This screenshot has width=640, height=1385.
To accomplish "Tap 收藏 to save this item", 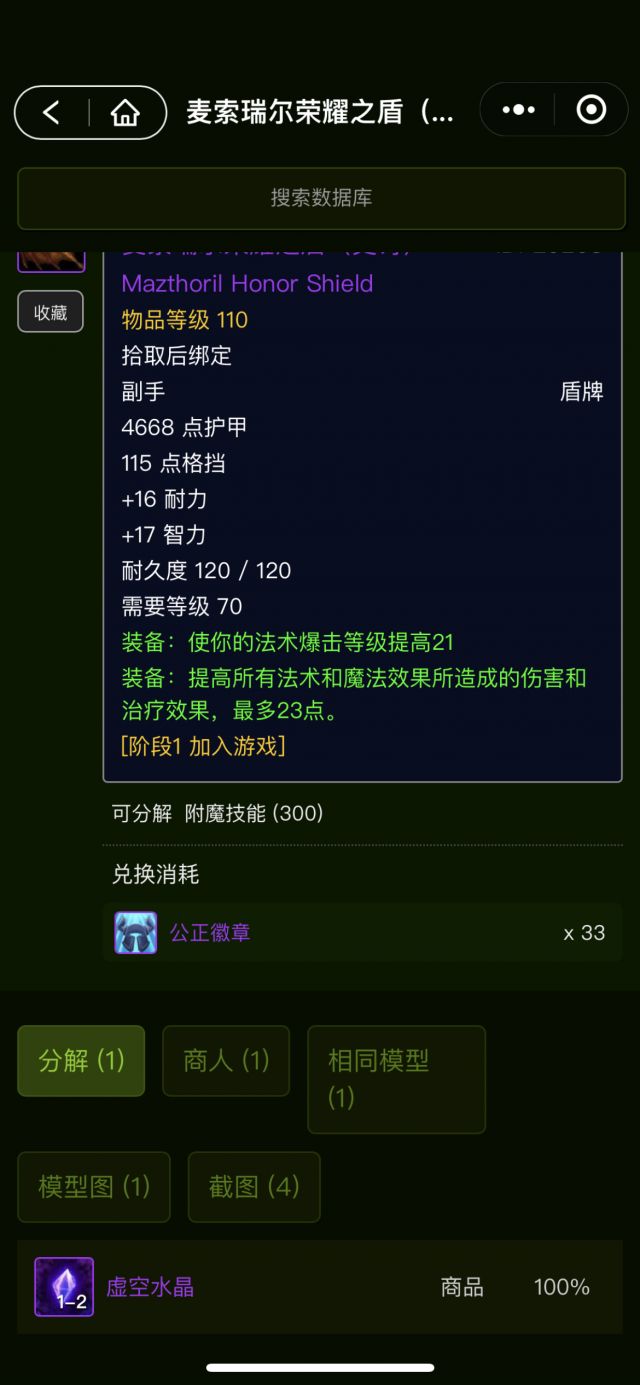I will (x=50, y=312).
